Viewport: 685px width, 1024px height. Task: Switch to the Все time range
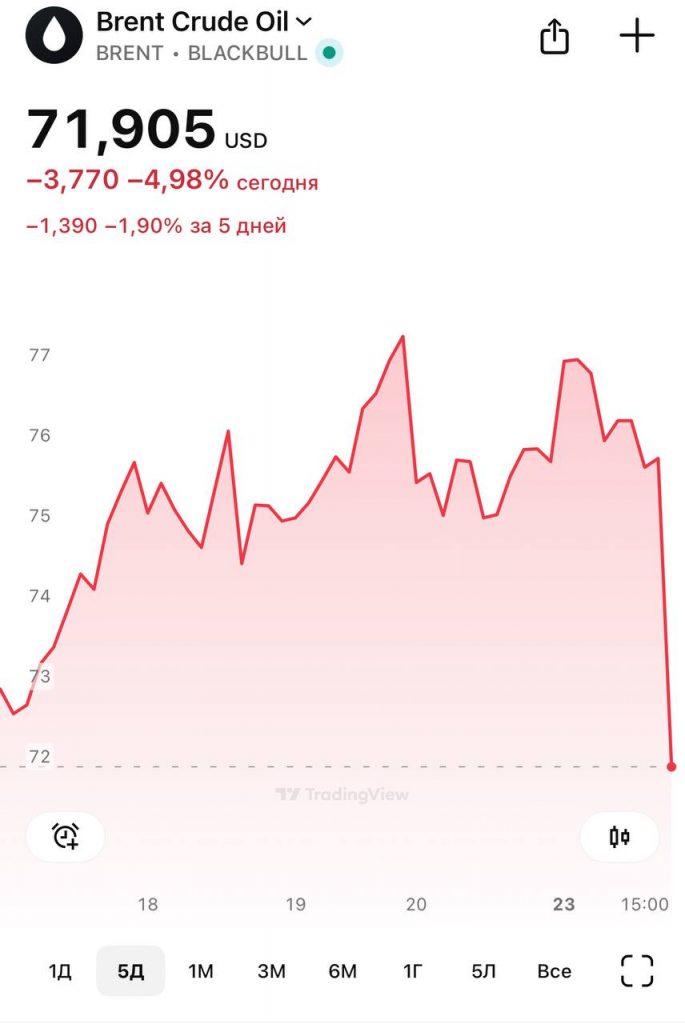[x=554, y=971]
